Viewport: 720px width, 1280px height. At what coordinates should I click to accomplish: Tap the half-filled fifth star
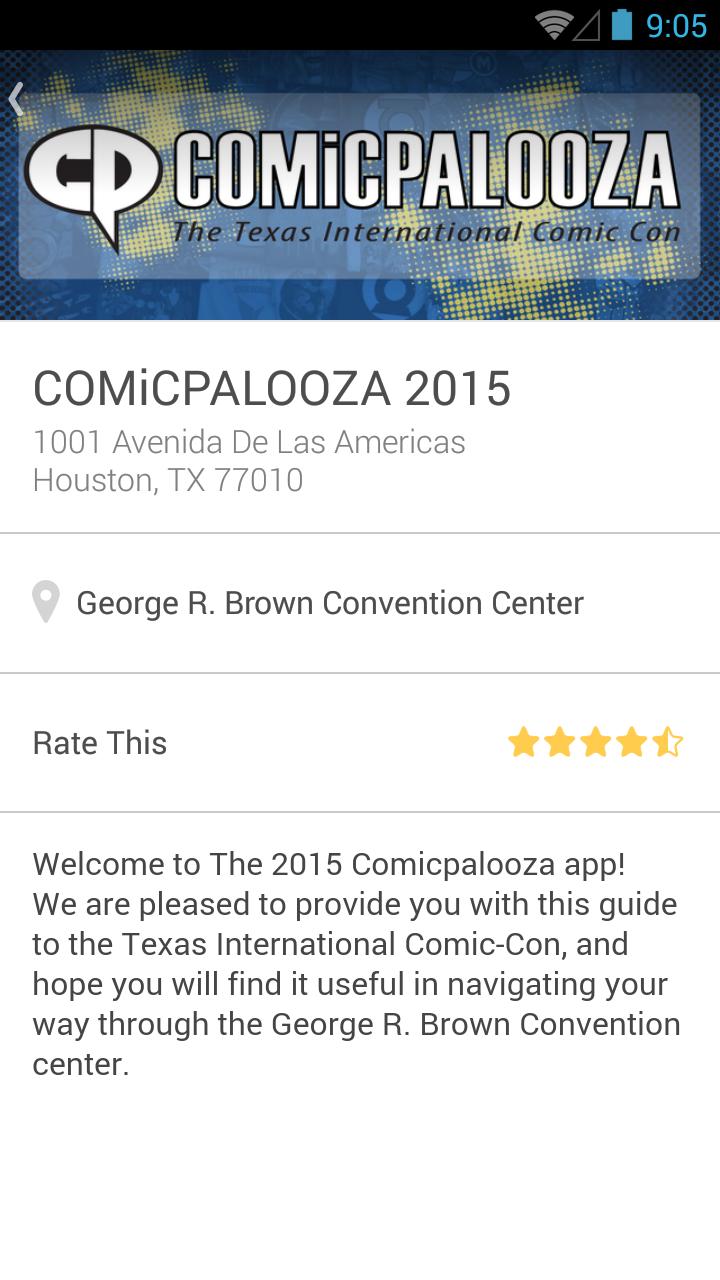669,743
